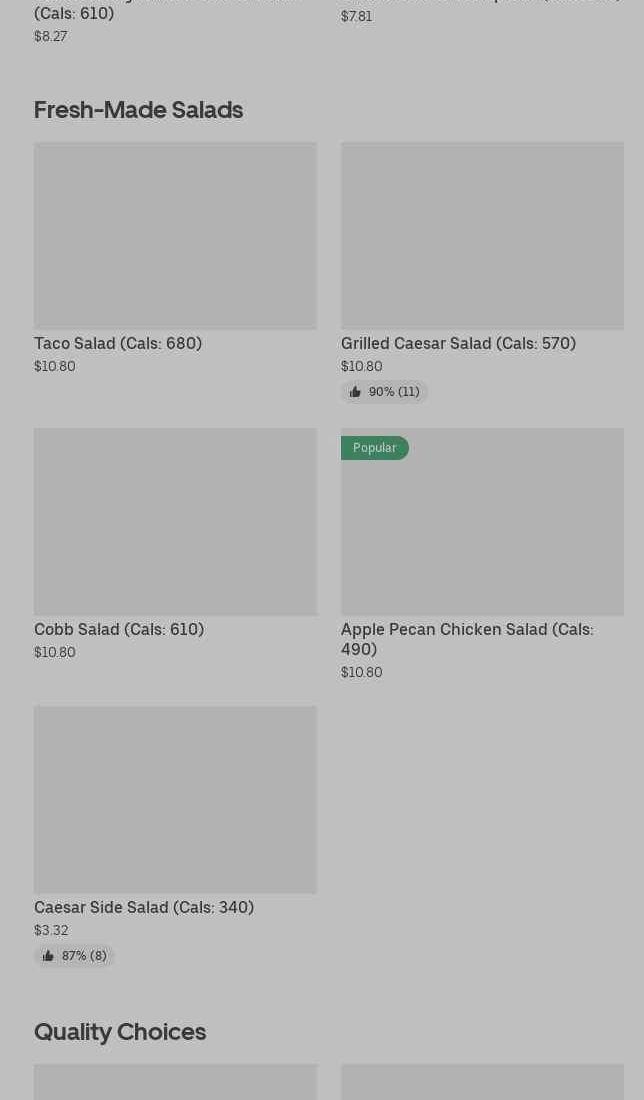644x1100 pixels.
Task: View Cobb Salad details
Action: point(175,544)
